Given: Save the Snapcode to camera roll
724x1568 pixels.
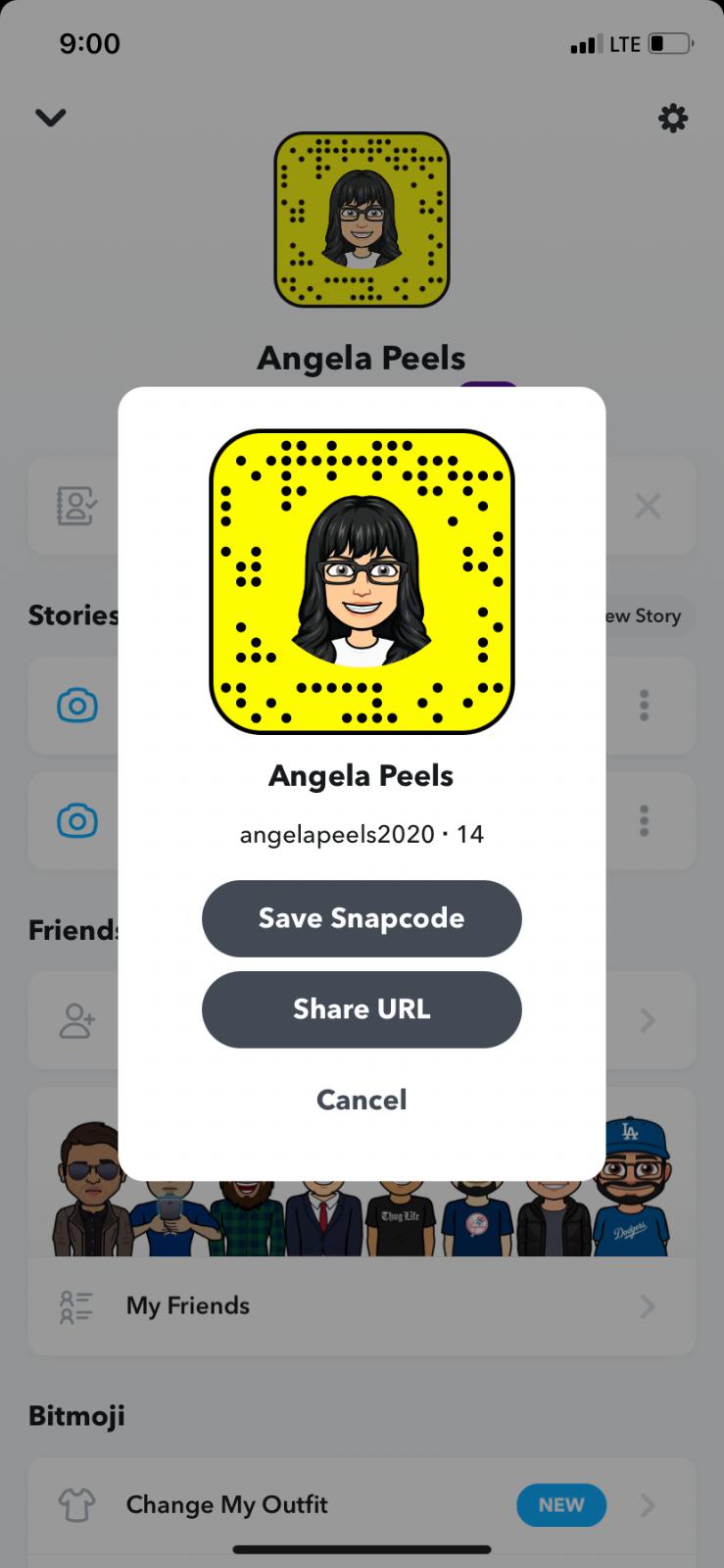Looking at the screenshot, I should pos(362,918).
